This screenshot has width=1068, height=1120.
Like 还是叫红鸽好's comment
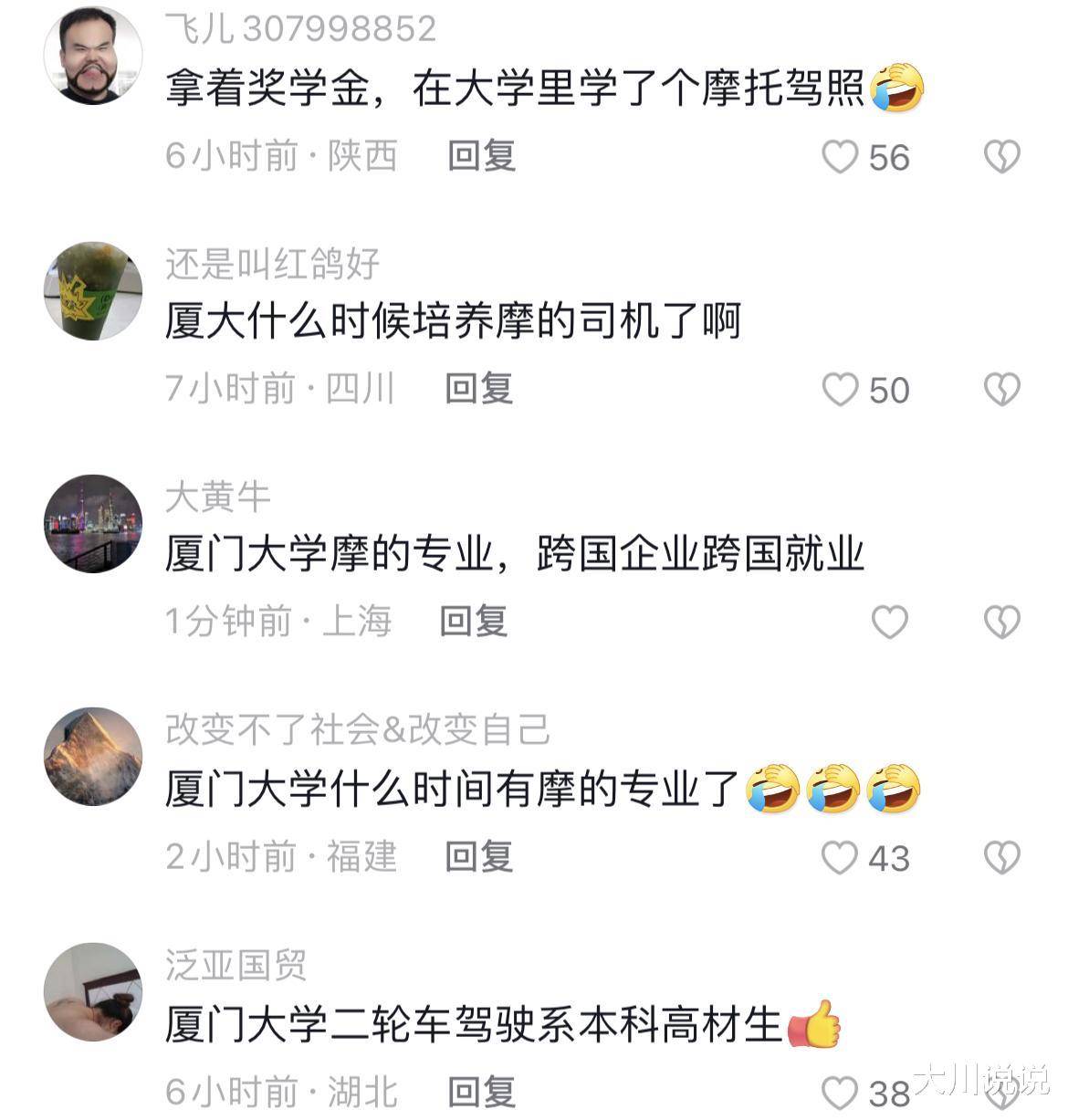coord(840,390)
